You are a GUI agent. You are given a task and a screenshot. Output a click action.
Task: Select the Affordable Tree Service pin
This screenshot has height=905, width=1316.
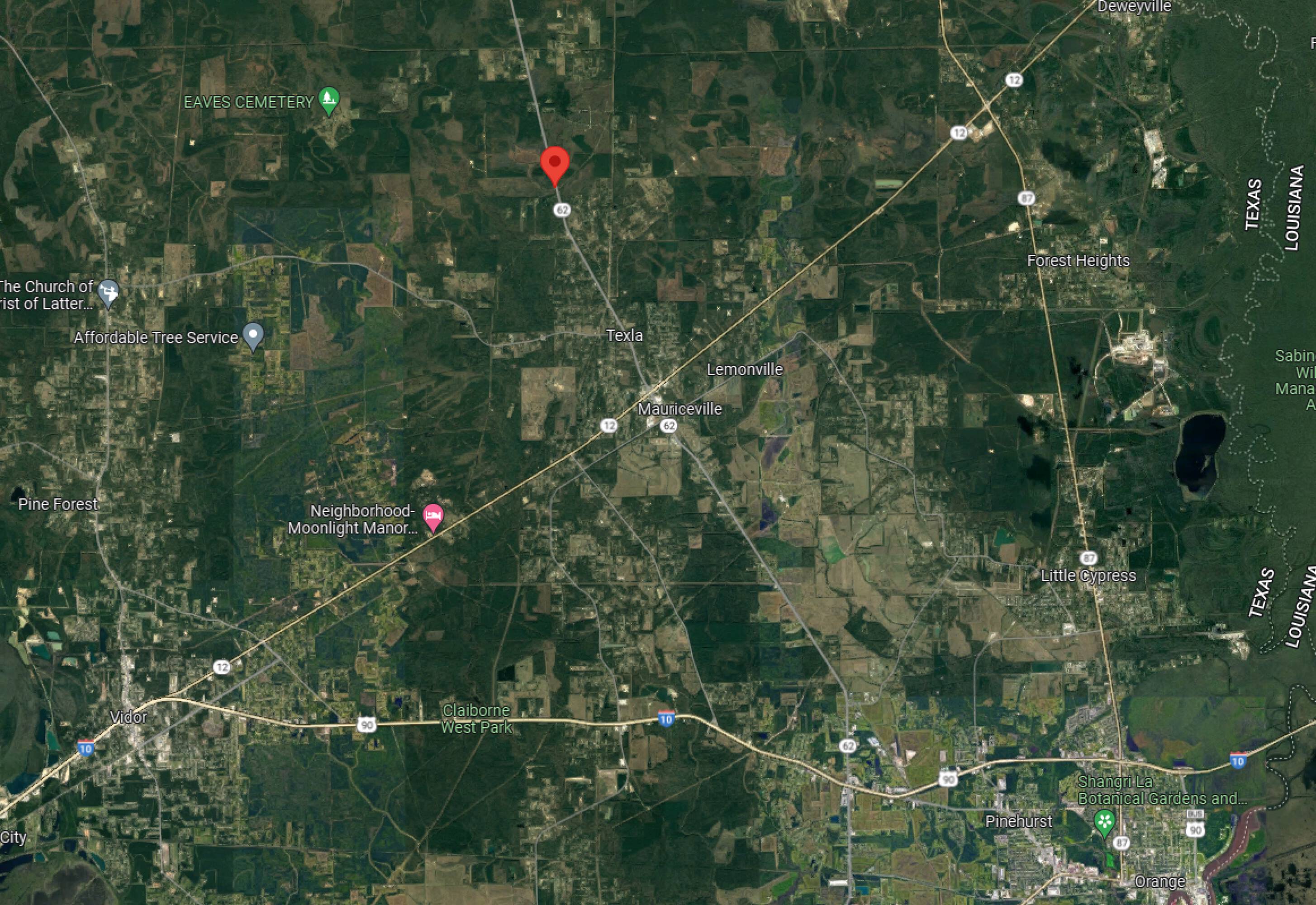pyautogui.click(x=253, y=336)
